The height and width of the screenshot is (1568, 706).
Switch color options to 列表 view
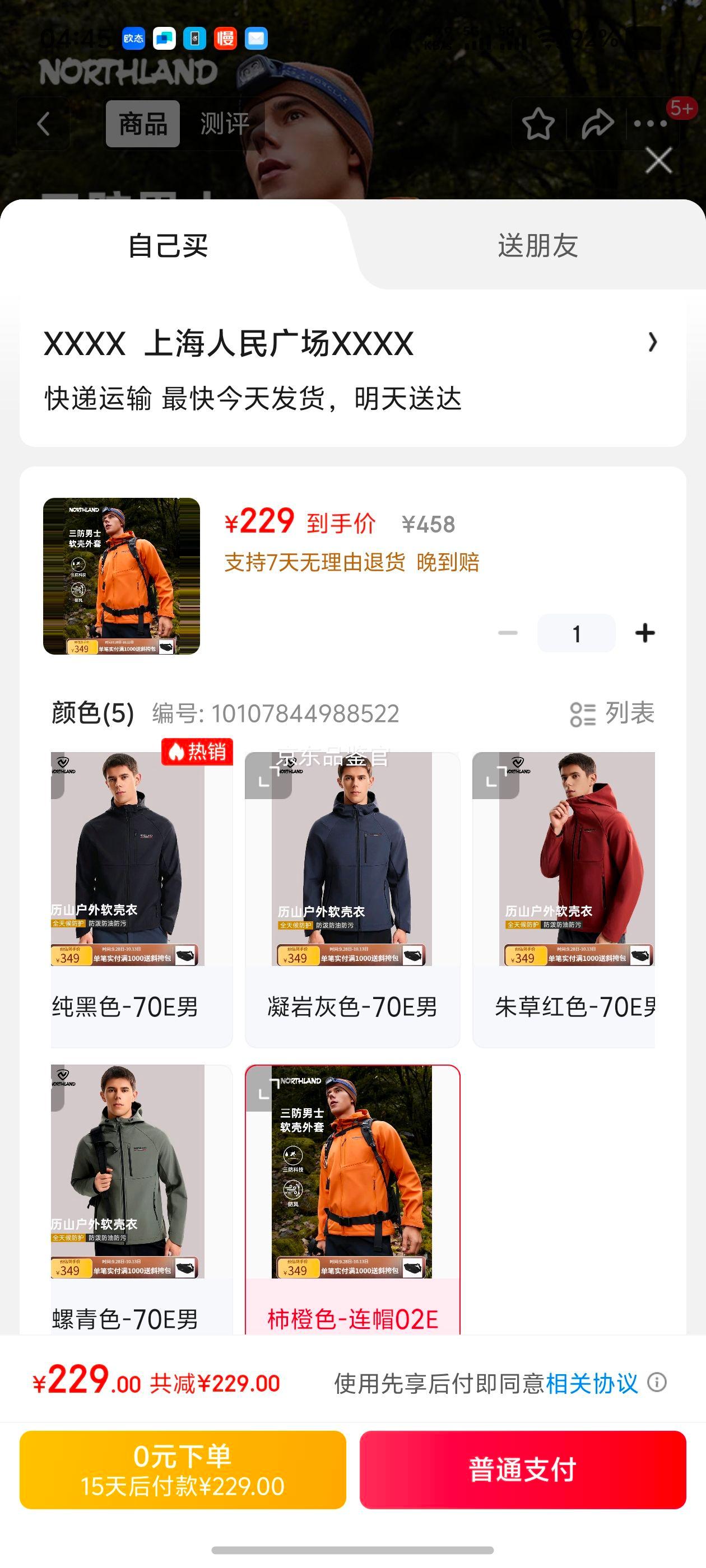[612, 713]
